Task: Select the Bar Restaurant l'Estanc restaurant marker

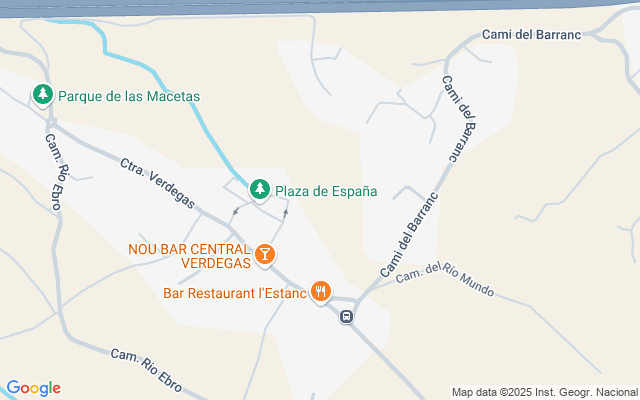Action: tap(321, 292)
